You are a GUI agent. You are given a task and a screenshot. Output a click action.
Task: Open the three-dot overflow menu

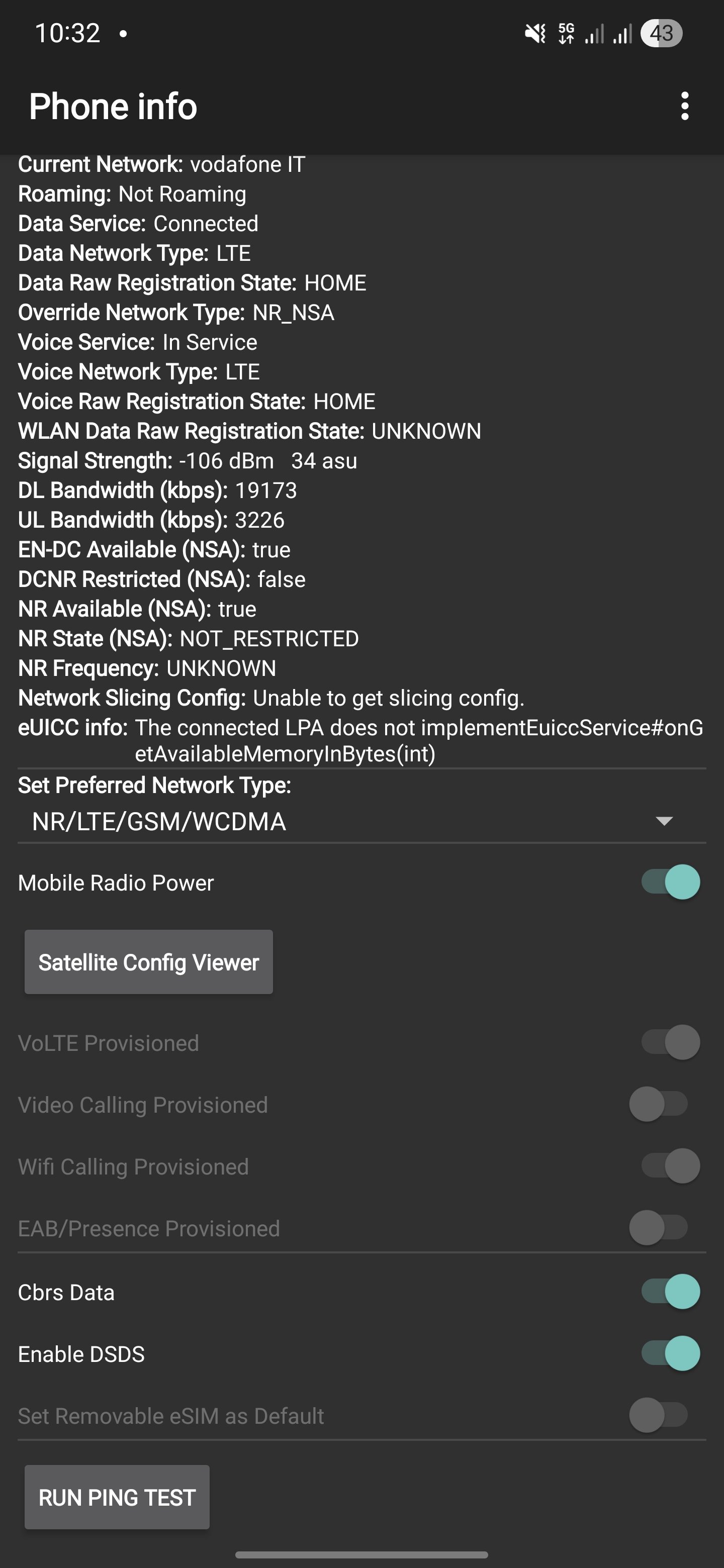click(x=684, y=107)
